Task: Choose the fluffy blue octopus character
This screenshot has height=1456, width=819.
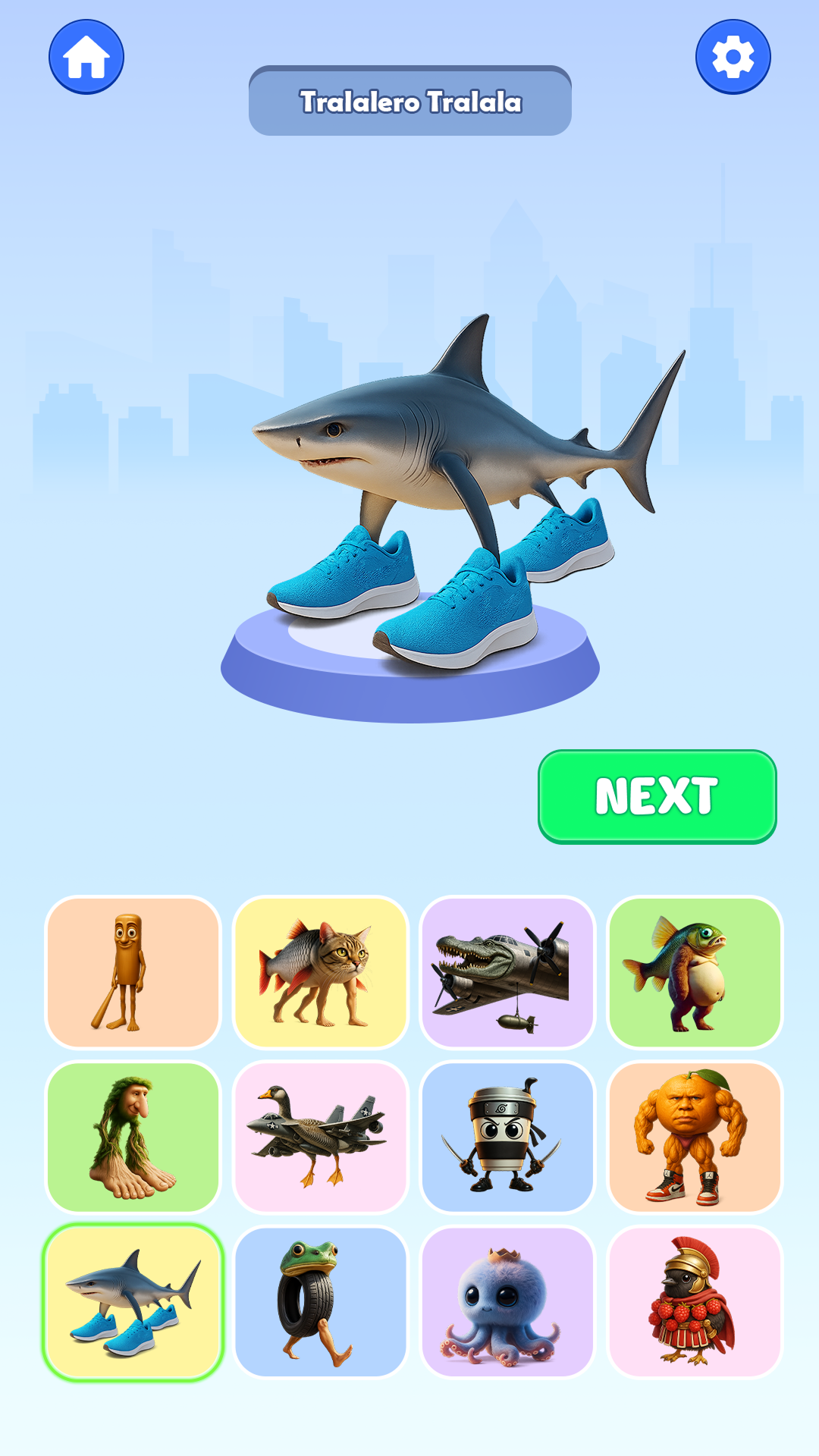Action: [x=507, y=1302]
